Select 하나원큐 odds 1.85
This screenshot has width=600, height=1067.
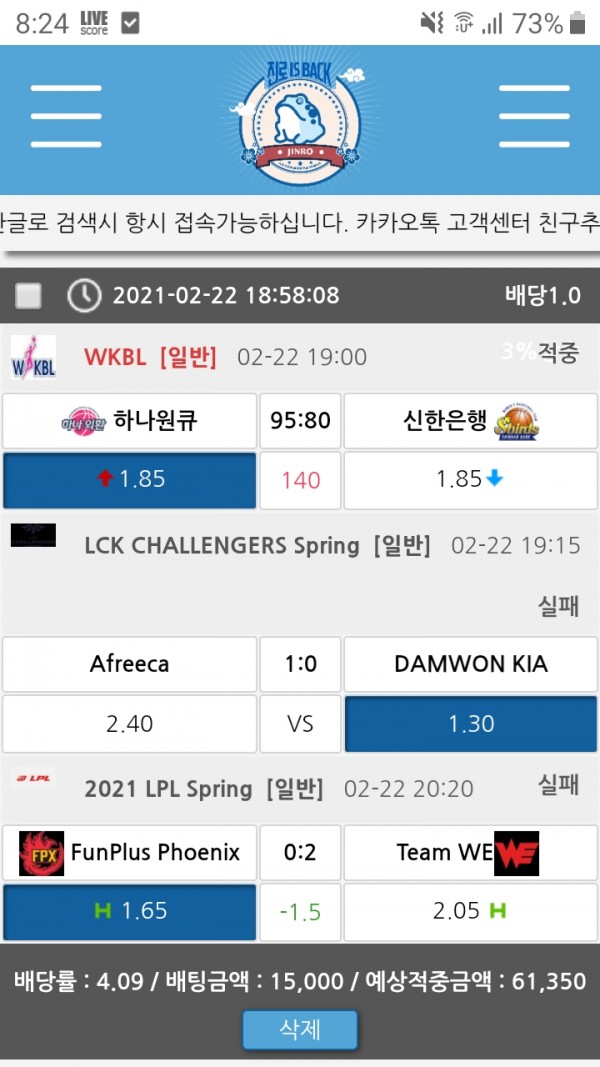(x=129, y=480)
